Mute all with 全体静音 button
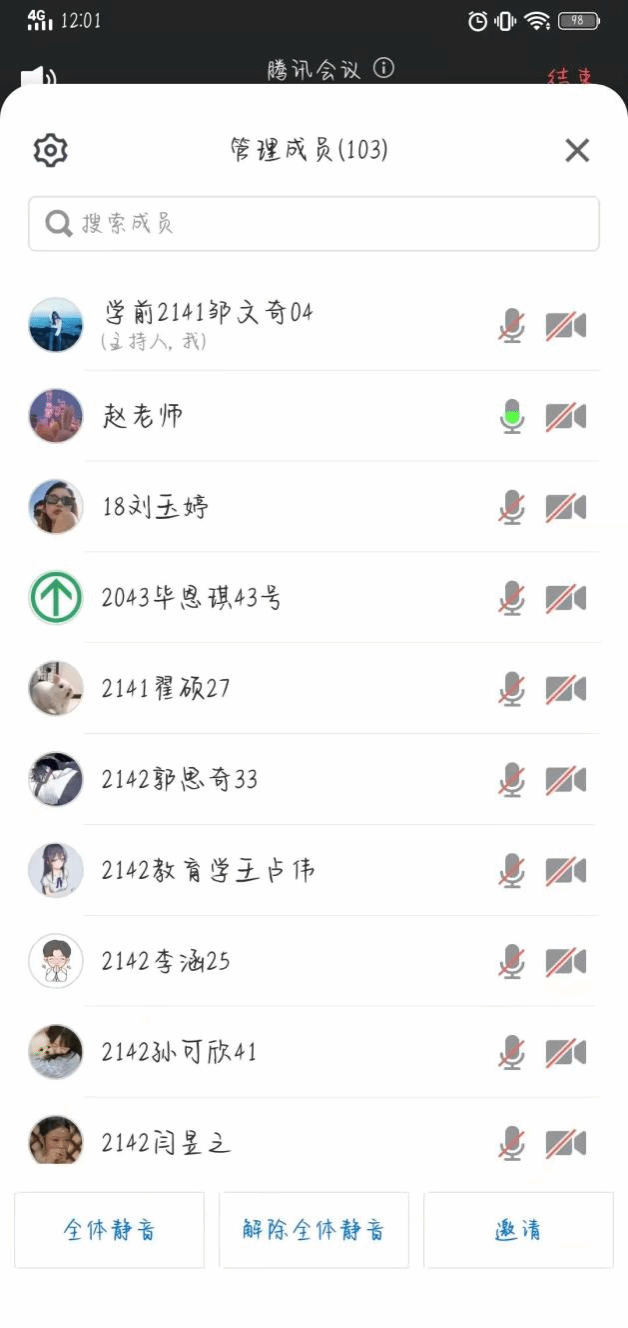This screenshot has height=1328, width=628. point(109,1230)
